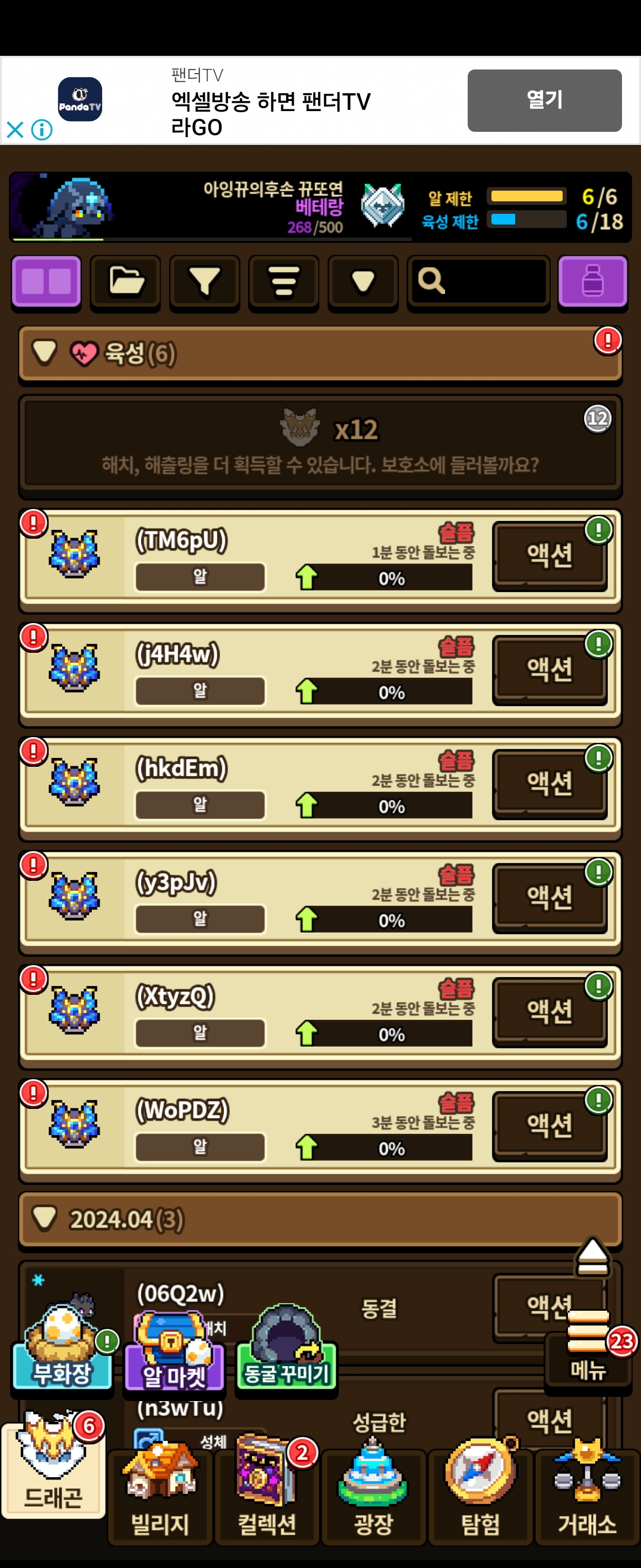Image resolution: width=641 pixels, height=1568 pixels.
Task: Visit the shelter via the x12 banner
Action: pos(320,445)
